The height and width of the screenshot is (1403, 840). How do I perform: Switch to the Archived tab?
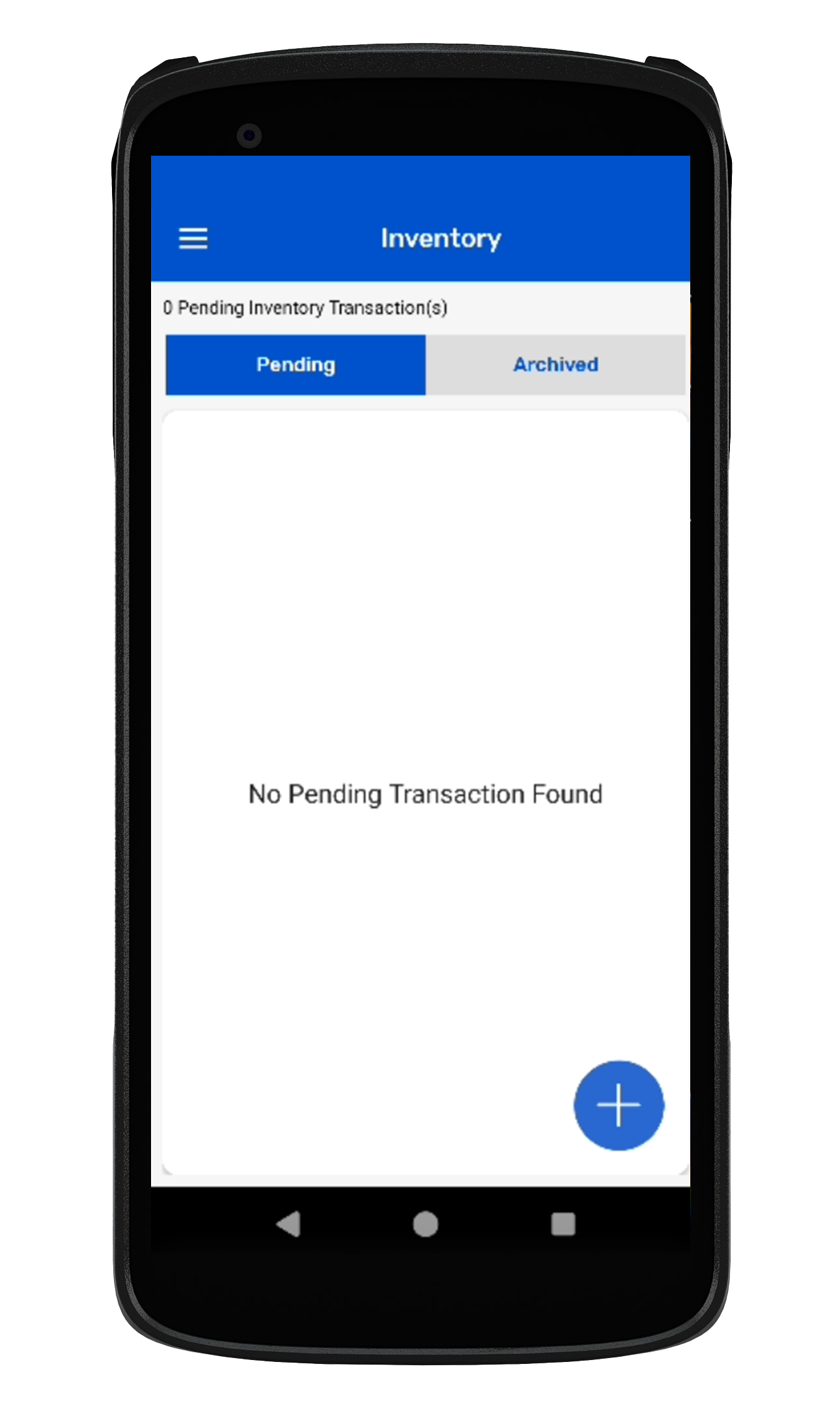click(555, 365)
